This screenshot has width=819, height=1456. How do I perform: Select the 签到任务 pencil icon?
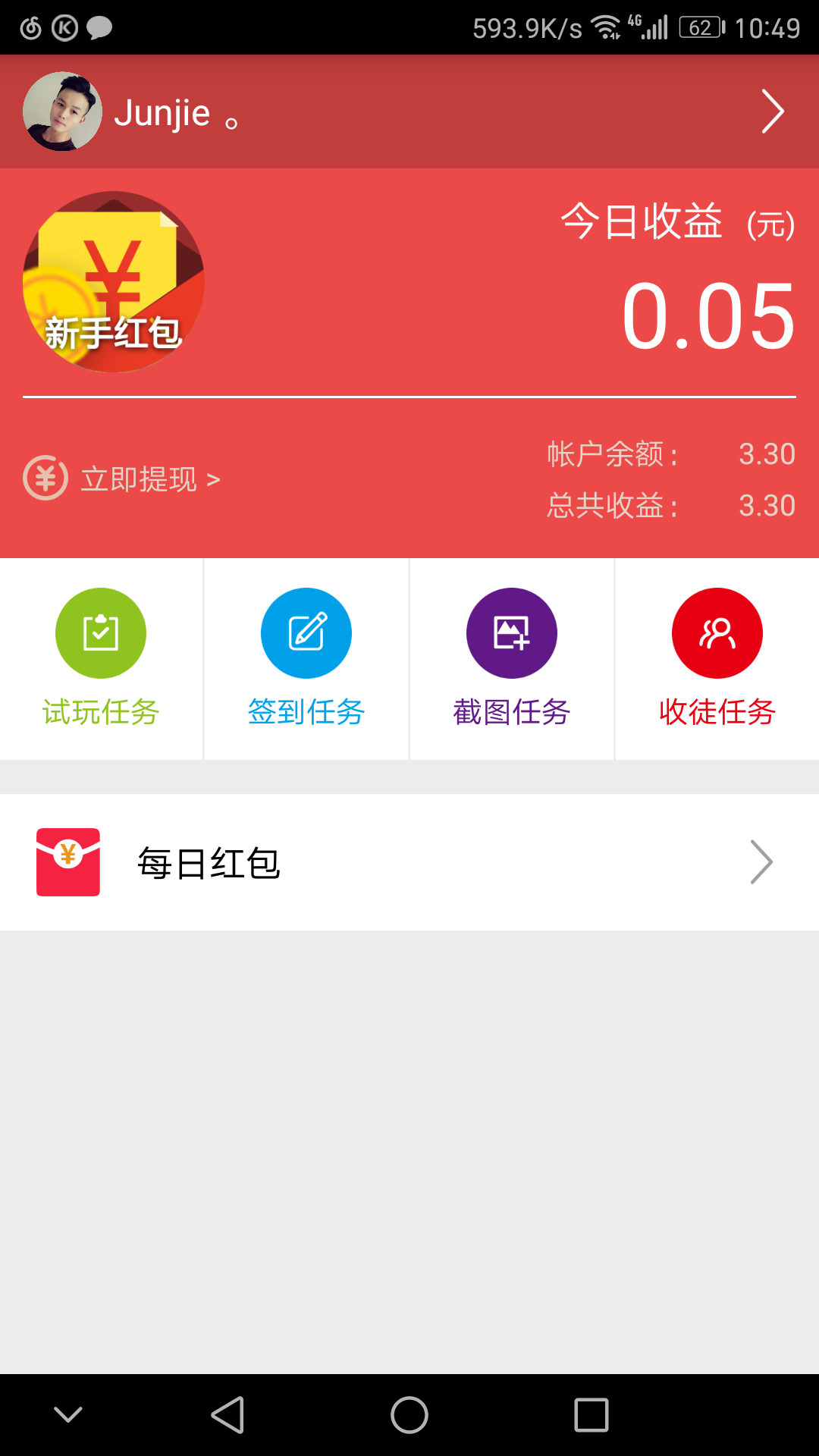[306, 632]
